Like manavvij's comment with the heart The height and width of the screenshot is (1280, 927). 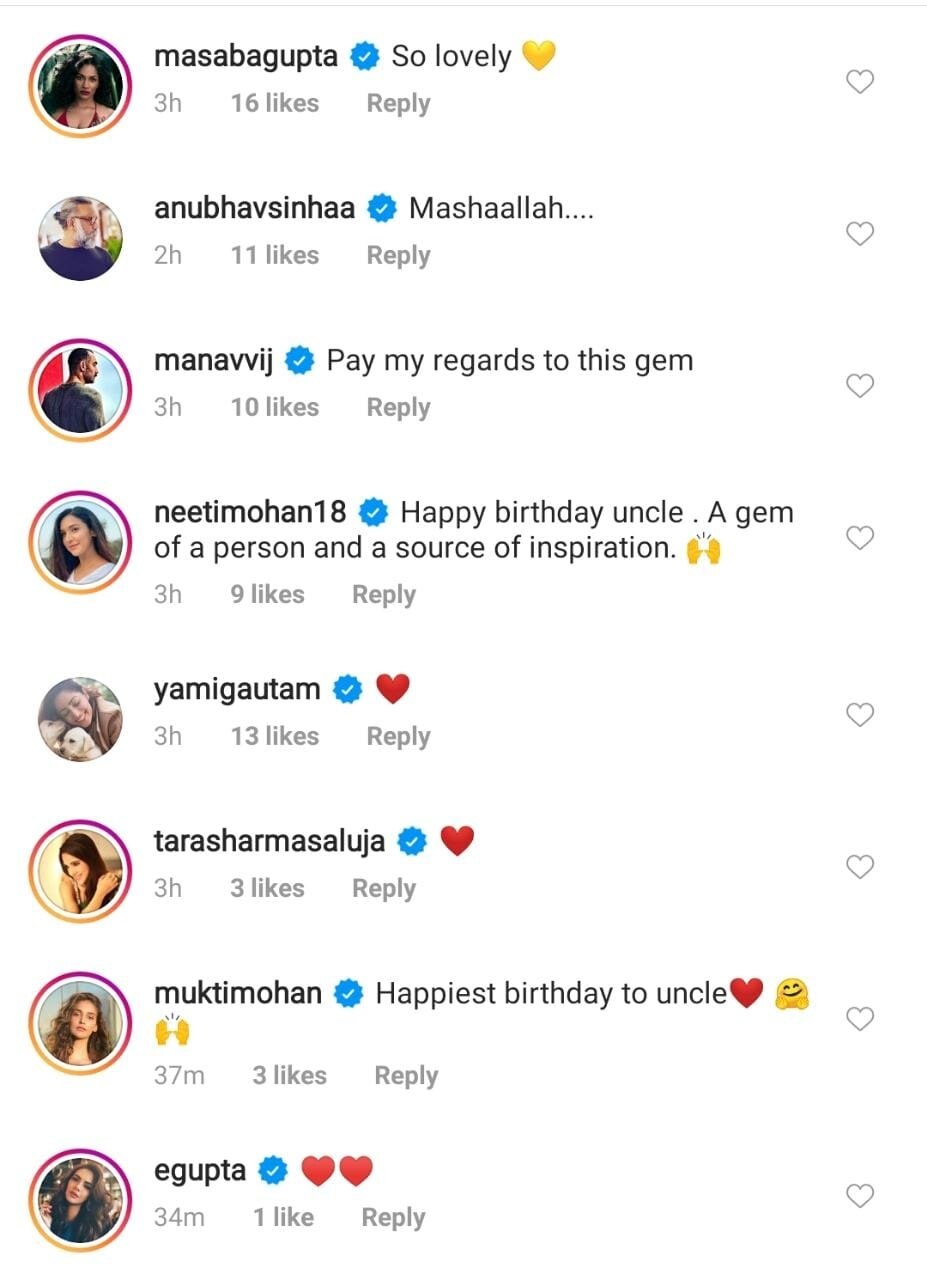(x=860, y=386)
